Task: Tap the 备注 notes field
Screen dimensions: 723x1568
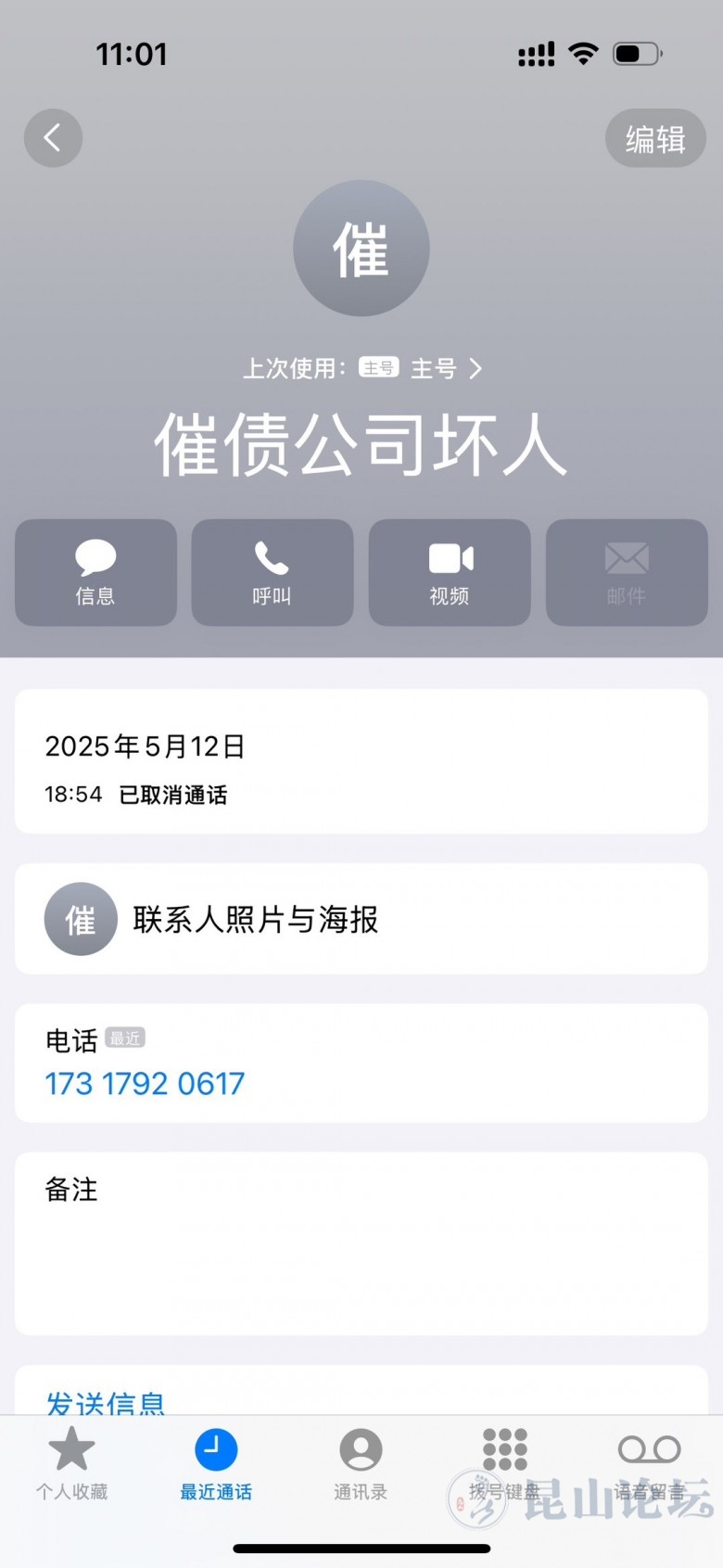Action: click(x=361, y=1243)
